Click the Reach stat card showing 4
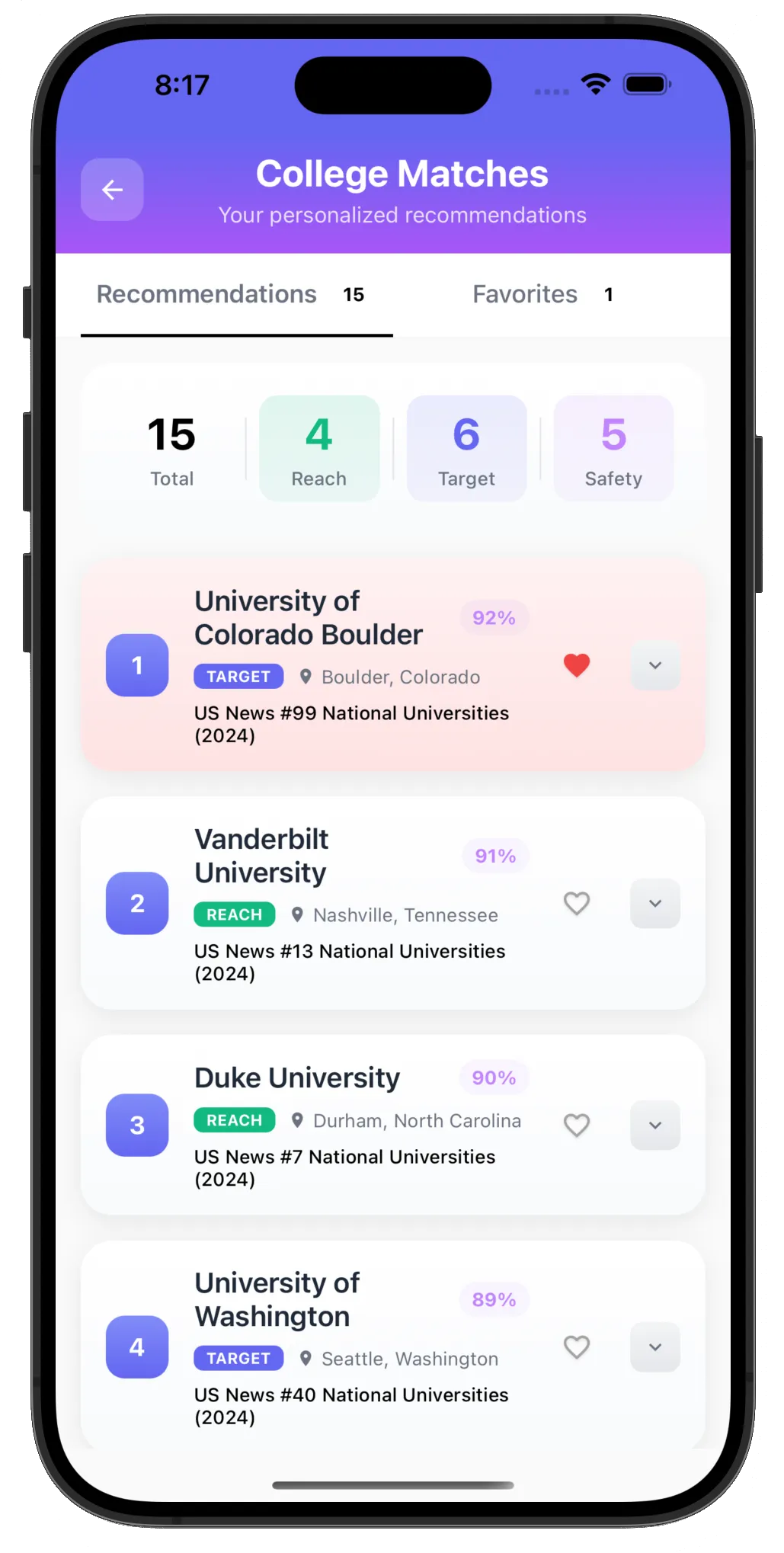This screenshot has width=784, height=1553. (318, 449)
